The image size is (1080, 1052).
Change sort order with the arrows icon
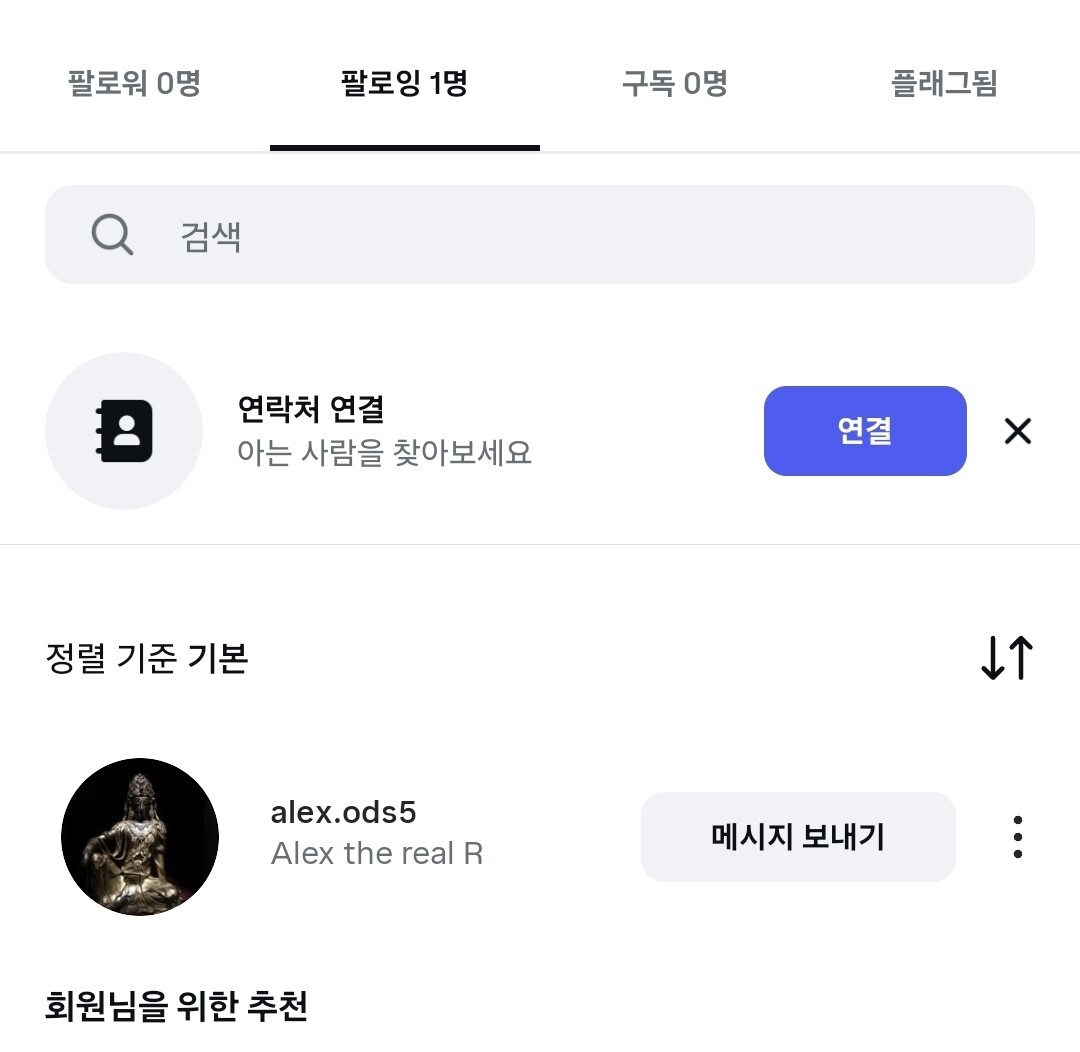1007,657
